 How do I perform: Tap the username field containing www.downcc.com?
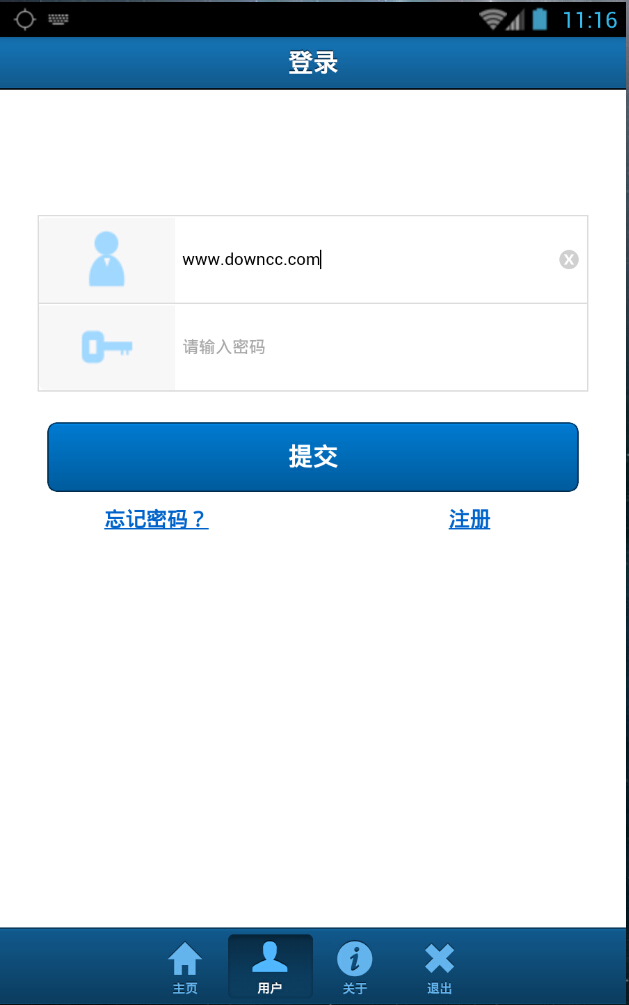[360, 260]
